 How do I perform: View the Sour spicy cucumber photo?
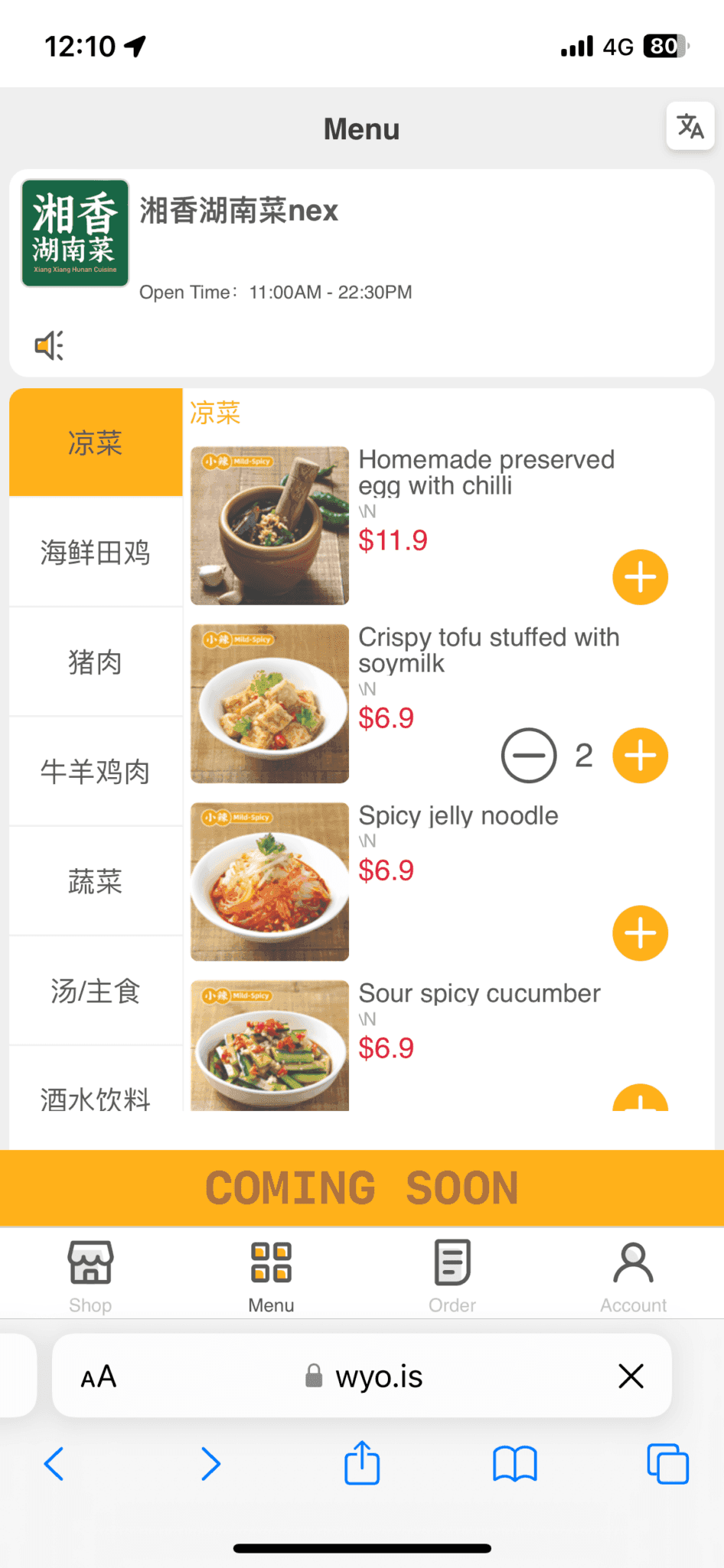269,1046
